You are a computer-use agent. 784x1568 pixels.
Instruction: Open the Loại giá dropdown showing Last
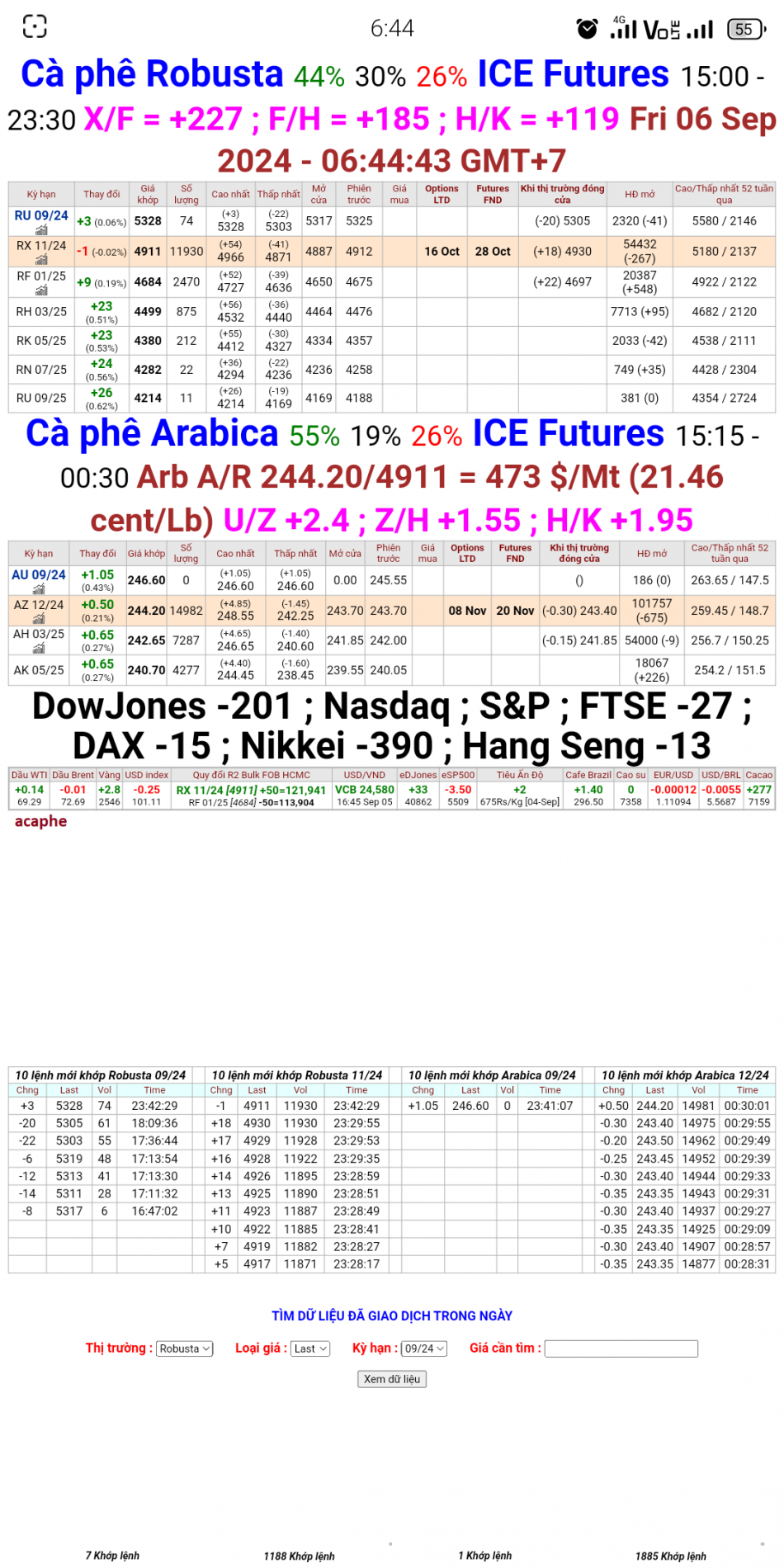tap(309, 1348)
